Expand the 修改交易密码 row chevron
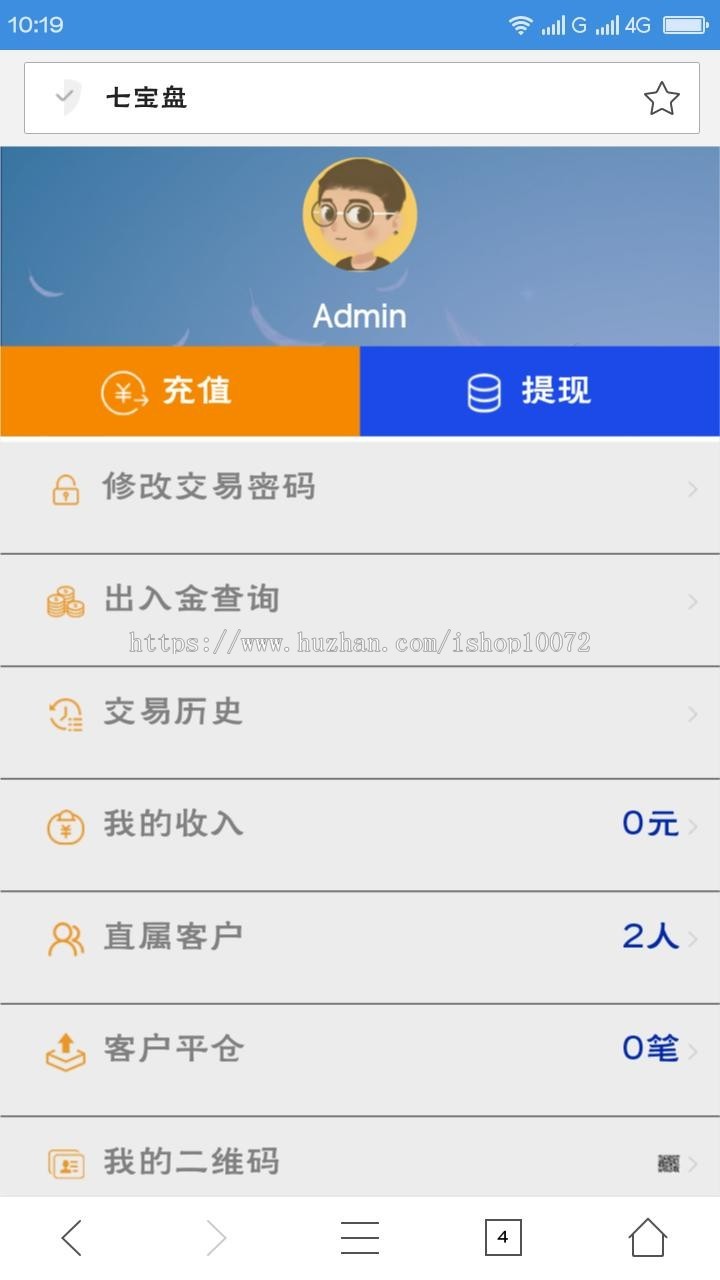The height and width of the screenshot is (1280, 720). point(693,489)
